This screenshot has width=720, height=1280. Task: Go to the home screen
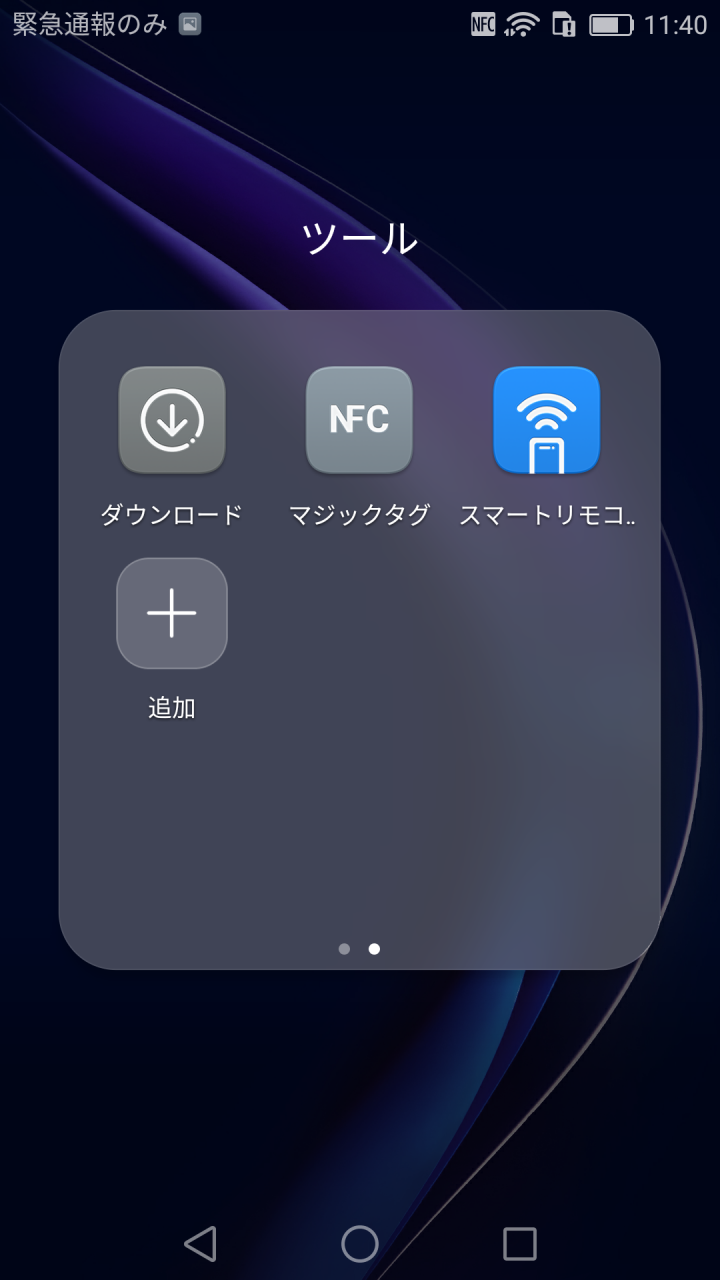[x=360, y=1244]
